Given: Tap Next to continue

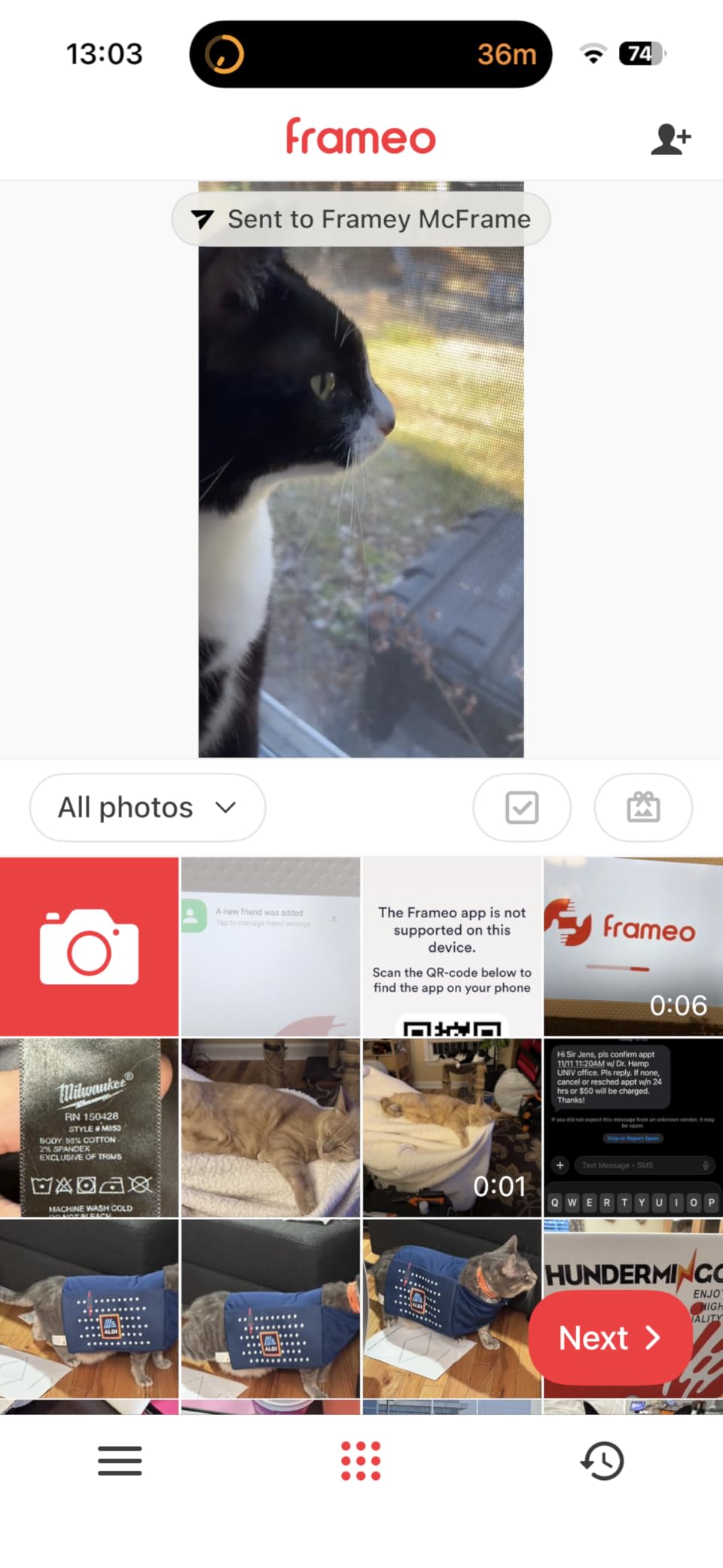Looking at the screenshot, I should point(610,1338).
